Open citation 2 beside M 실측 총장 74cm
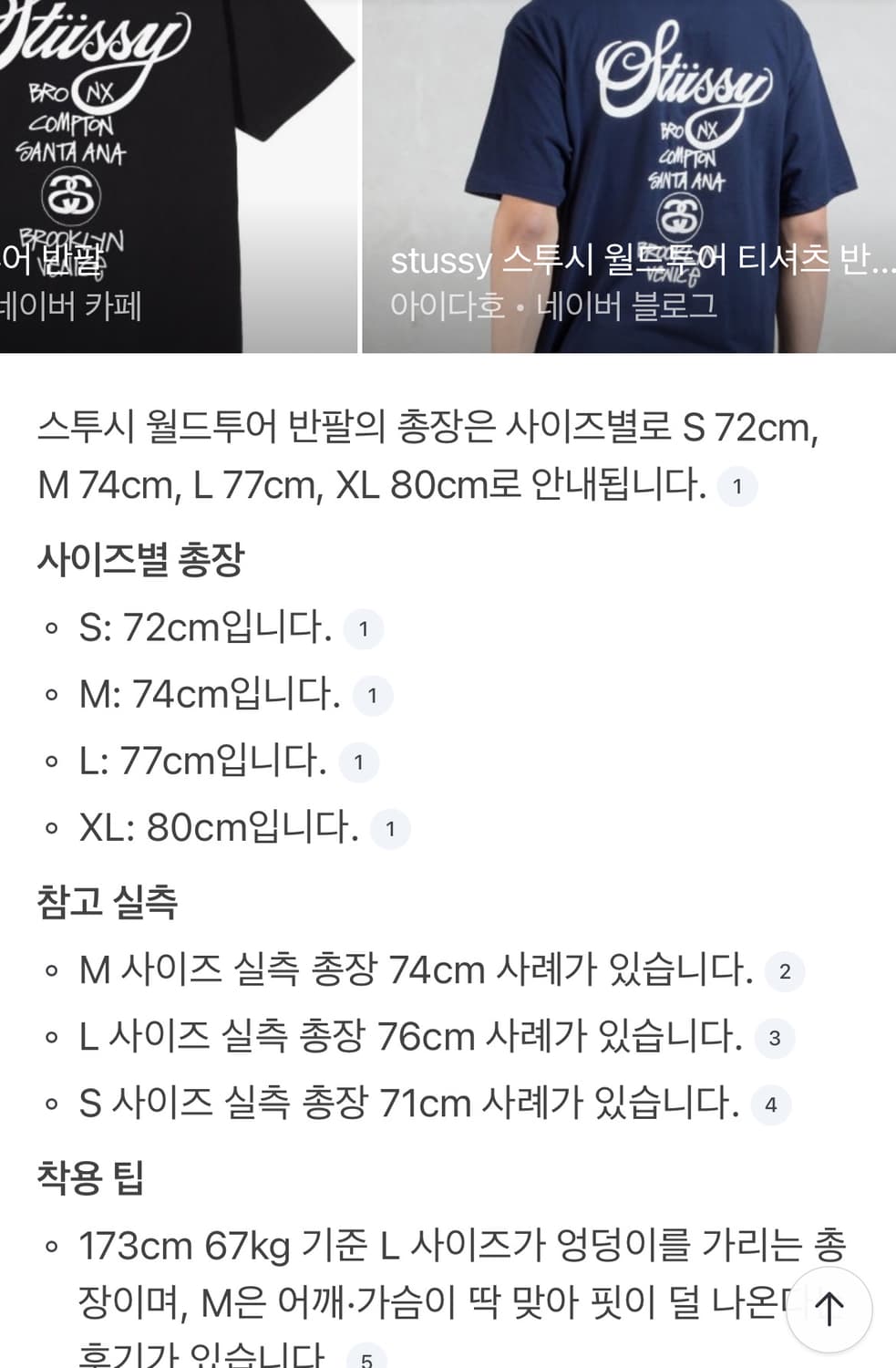Viewport: 896px width, 1368px height. [784, 972]
